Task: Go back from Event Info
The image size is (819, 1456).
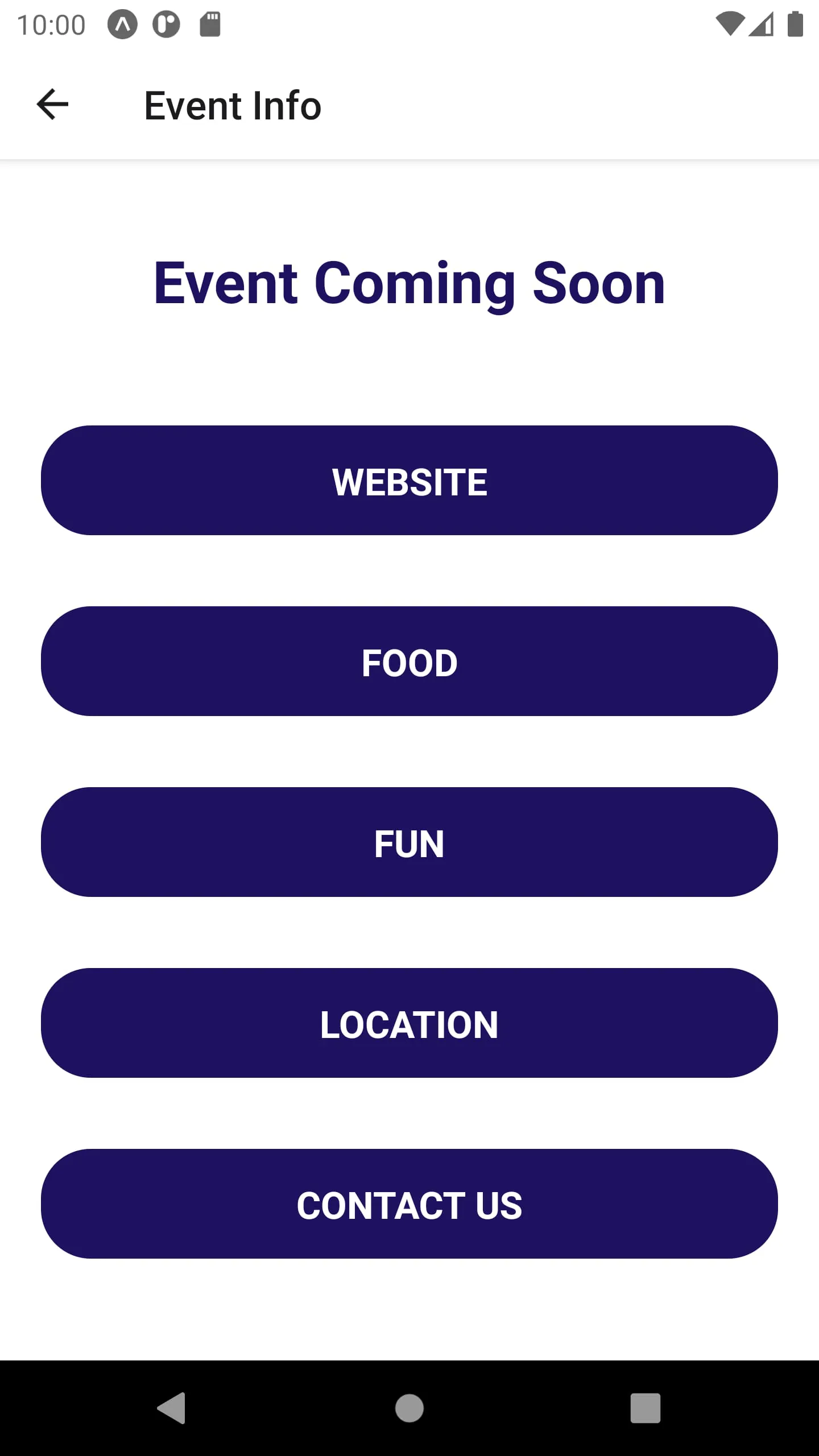Action: (x=52, y=105)
